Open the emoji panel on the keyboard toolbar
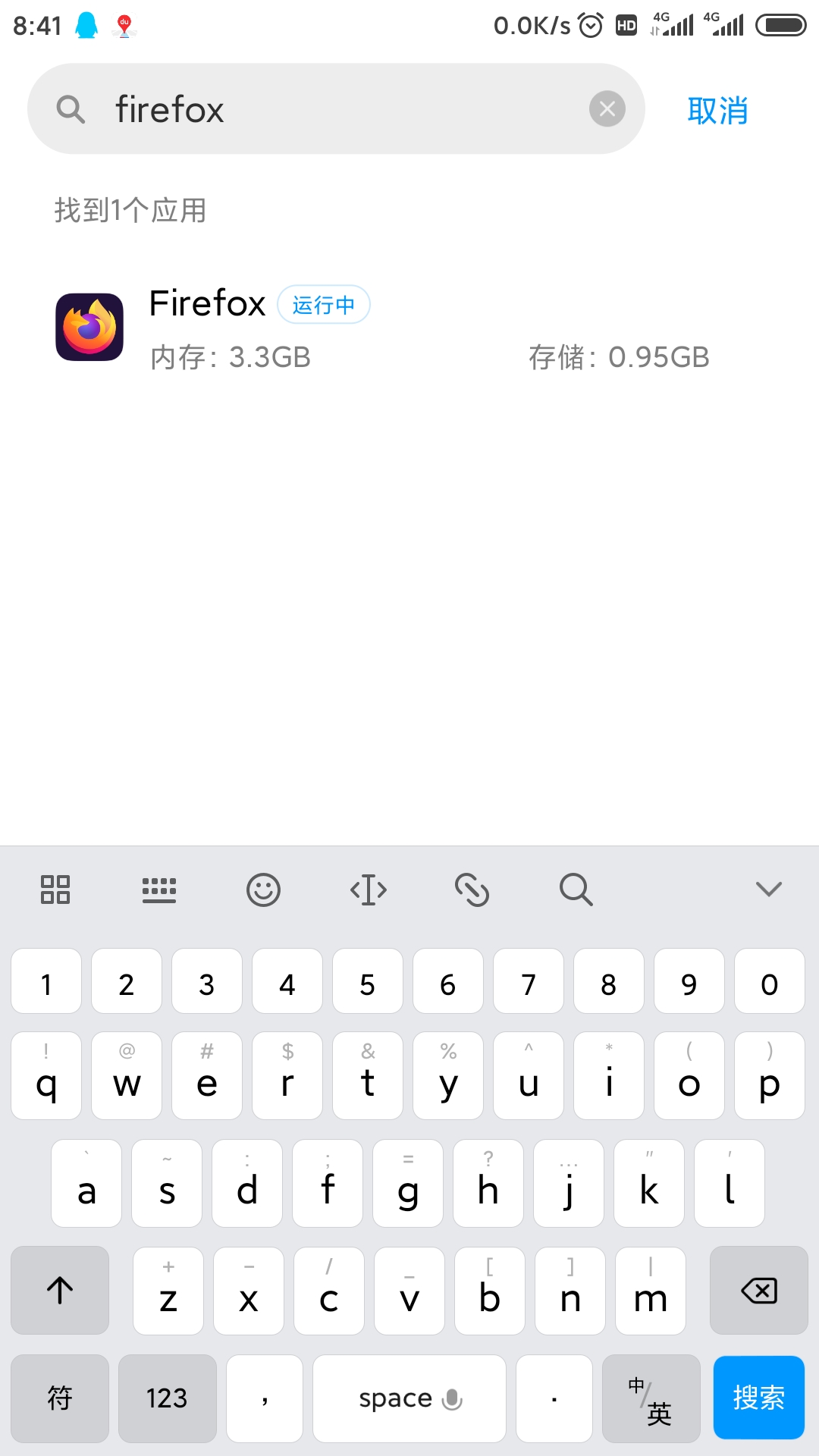The image size is (819, 1456). (x=263, y=890)
